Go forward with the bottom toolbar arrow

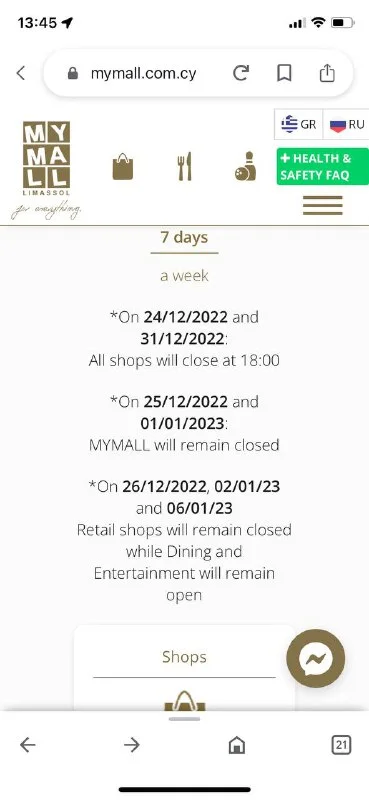(132, 745)
